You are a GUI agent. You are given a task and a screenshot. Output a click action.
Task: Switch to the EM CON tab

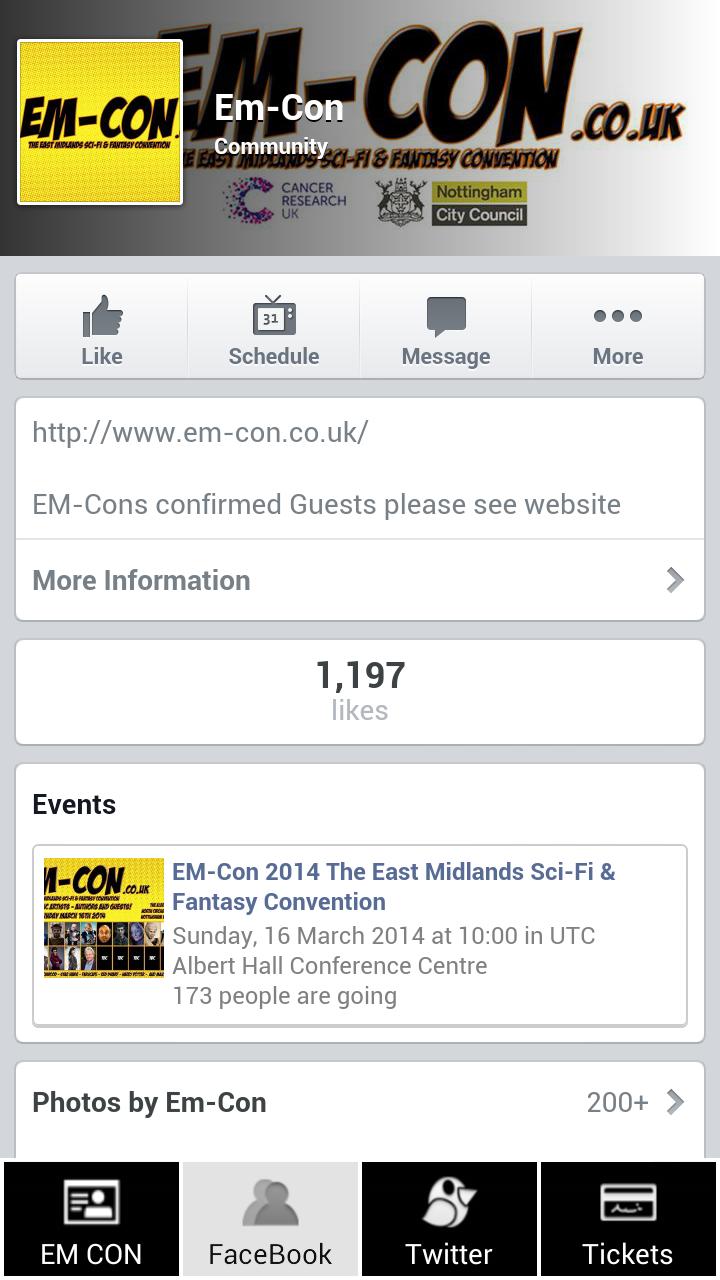91,1220
